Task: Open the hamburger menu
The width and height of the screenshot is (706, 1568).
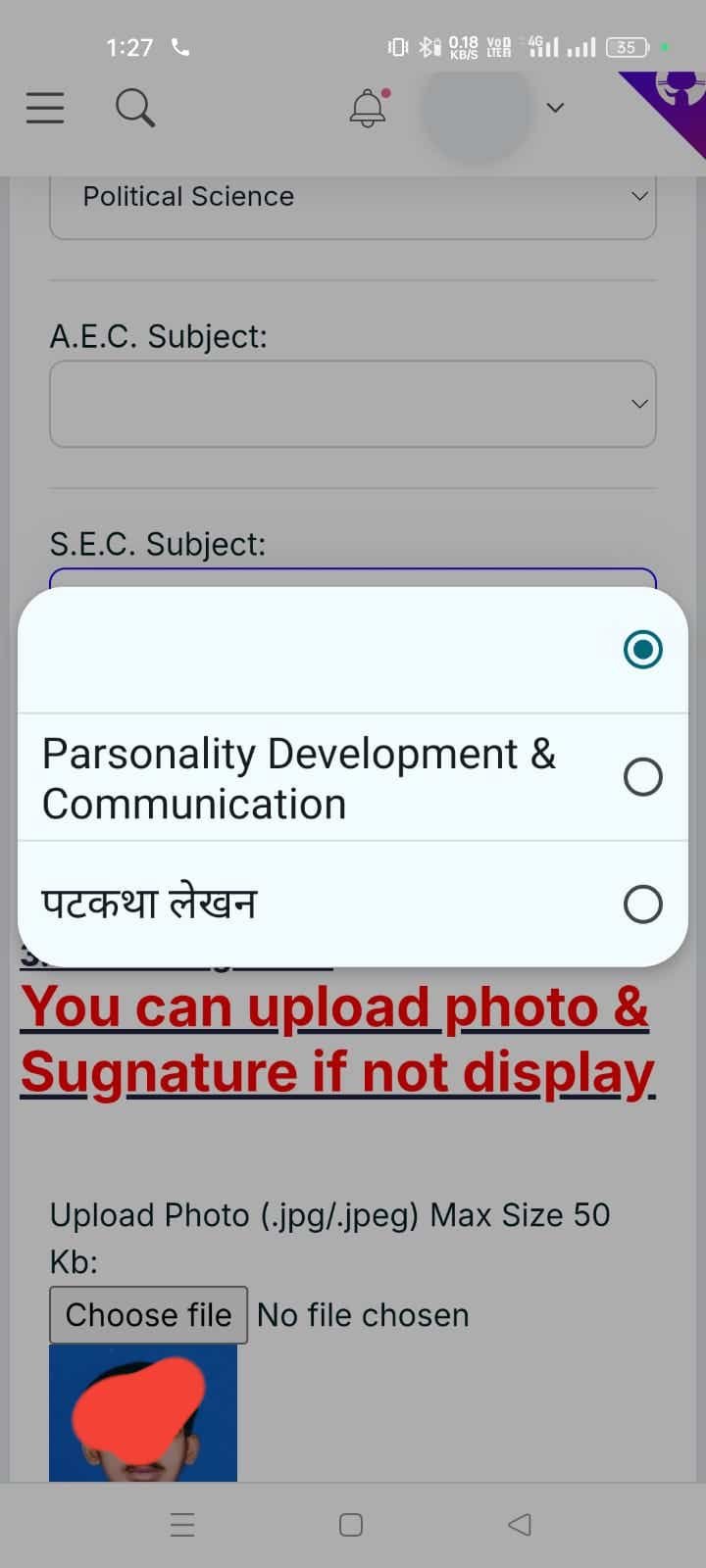Action: tap(45, 108)
